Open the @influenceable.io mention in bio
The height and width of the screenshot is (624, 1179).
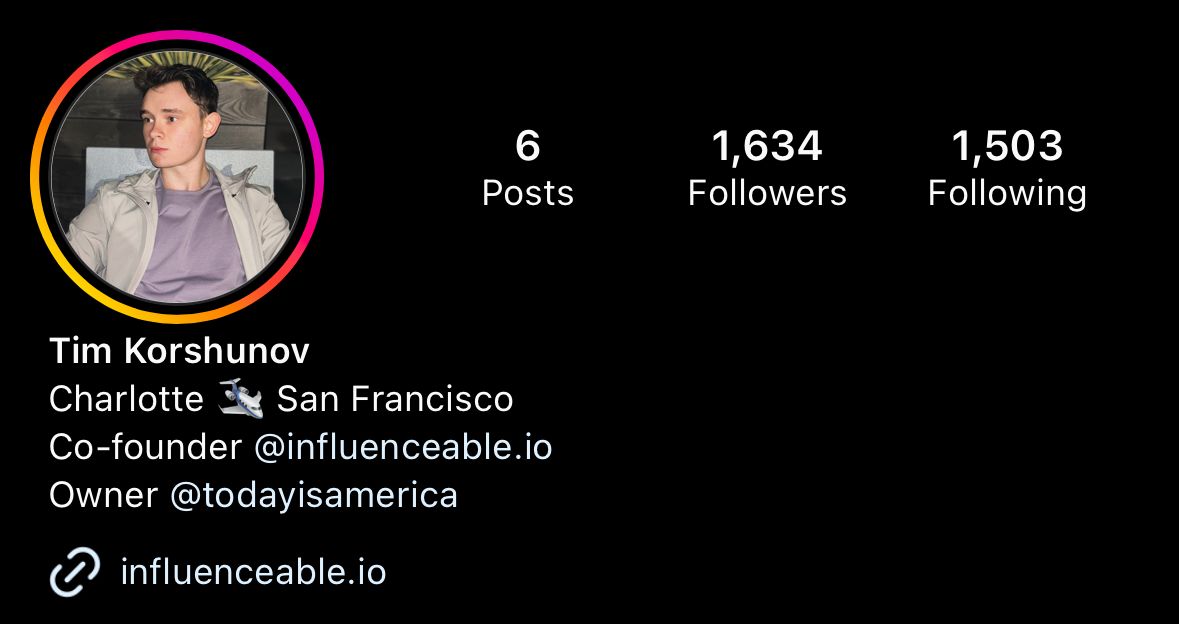[403, 447]
